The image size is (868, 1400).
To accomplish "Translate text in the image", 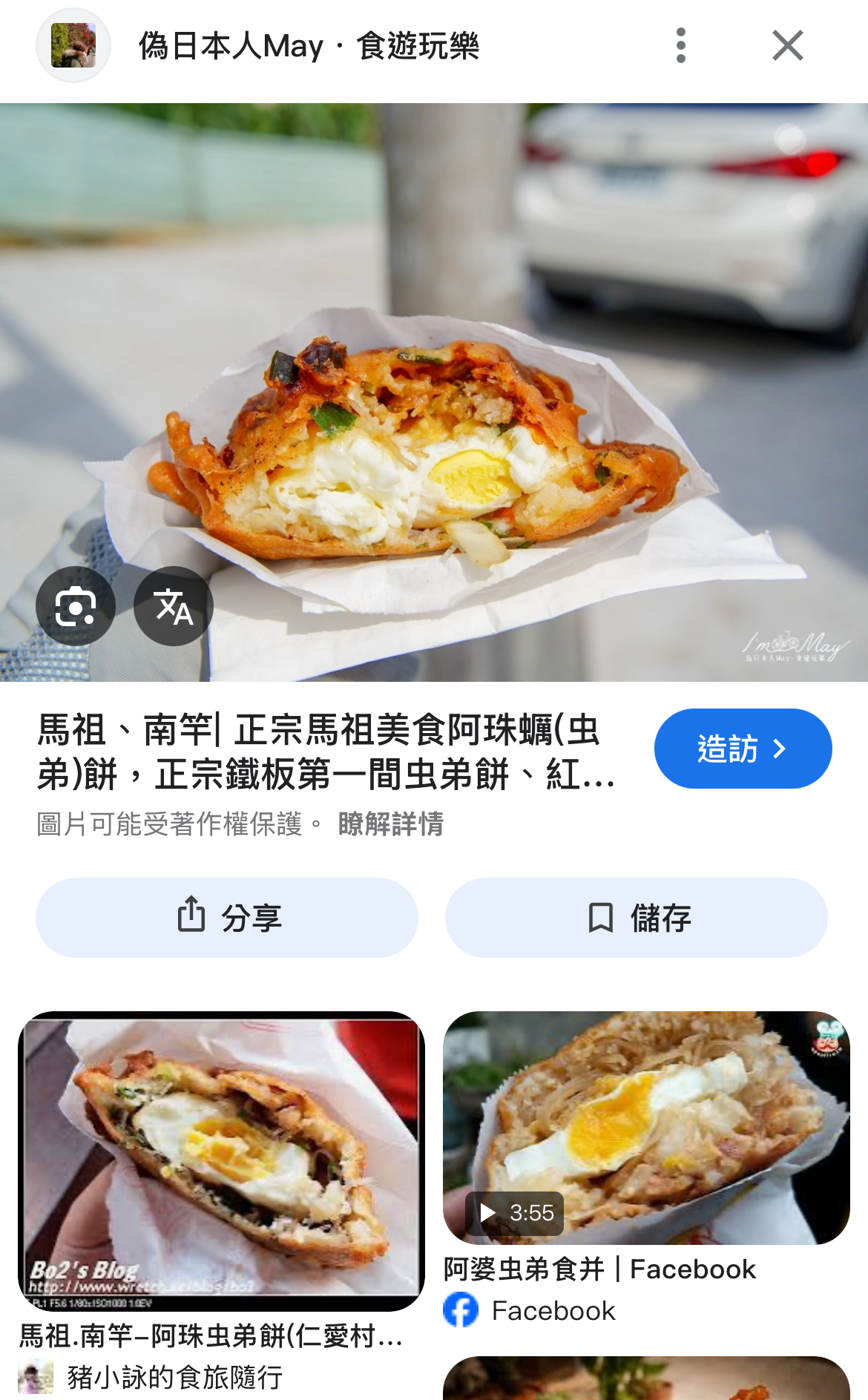I will pyautogui.click(x=174, y=606).
